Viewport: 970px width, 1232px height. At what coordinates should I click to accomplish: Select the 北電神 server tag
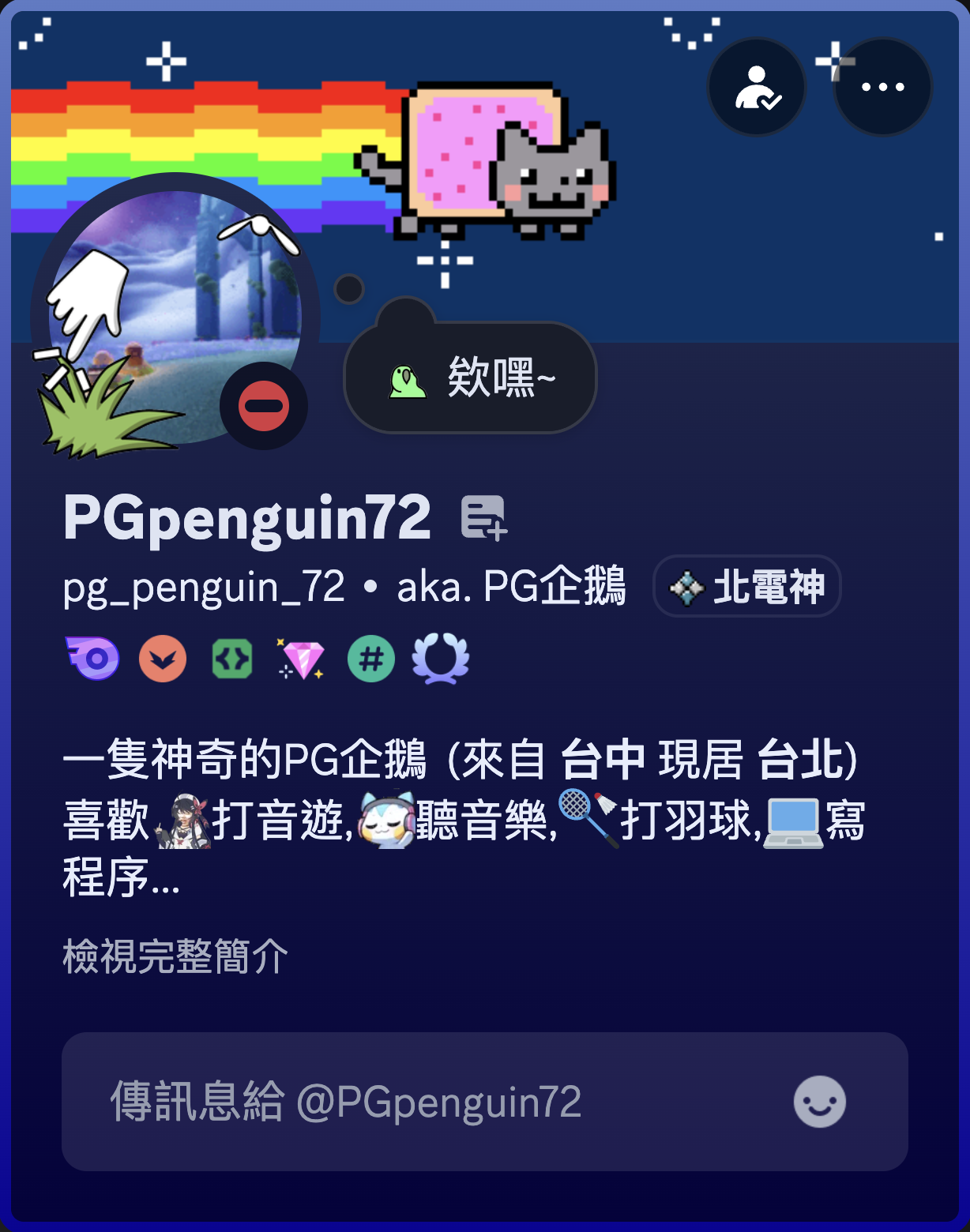[746, 587]
